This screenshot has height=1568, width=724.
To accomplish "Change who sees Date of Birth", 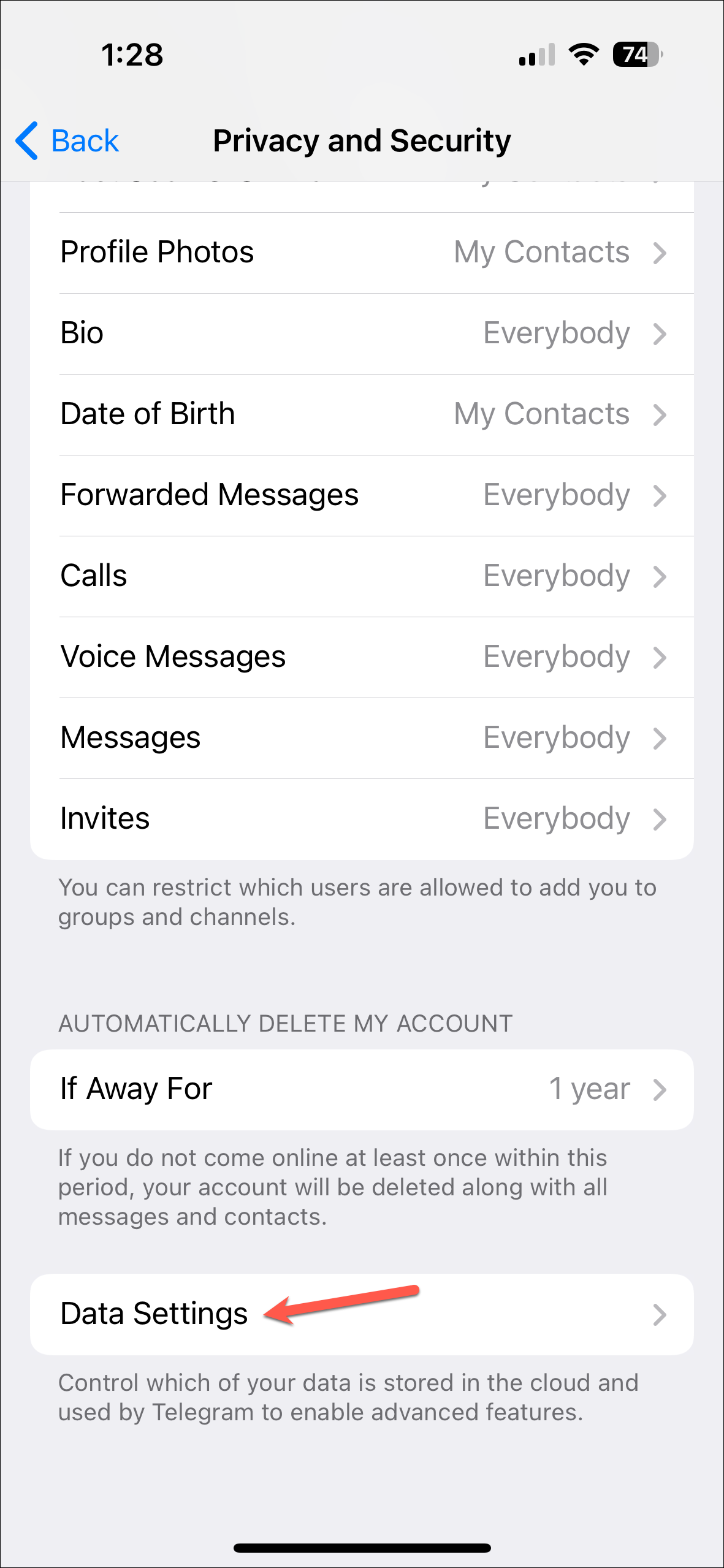I will point(362,414).
